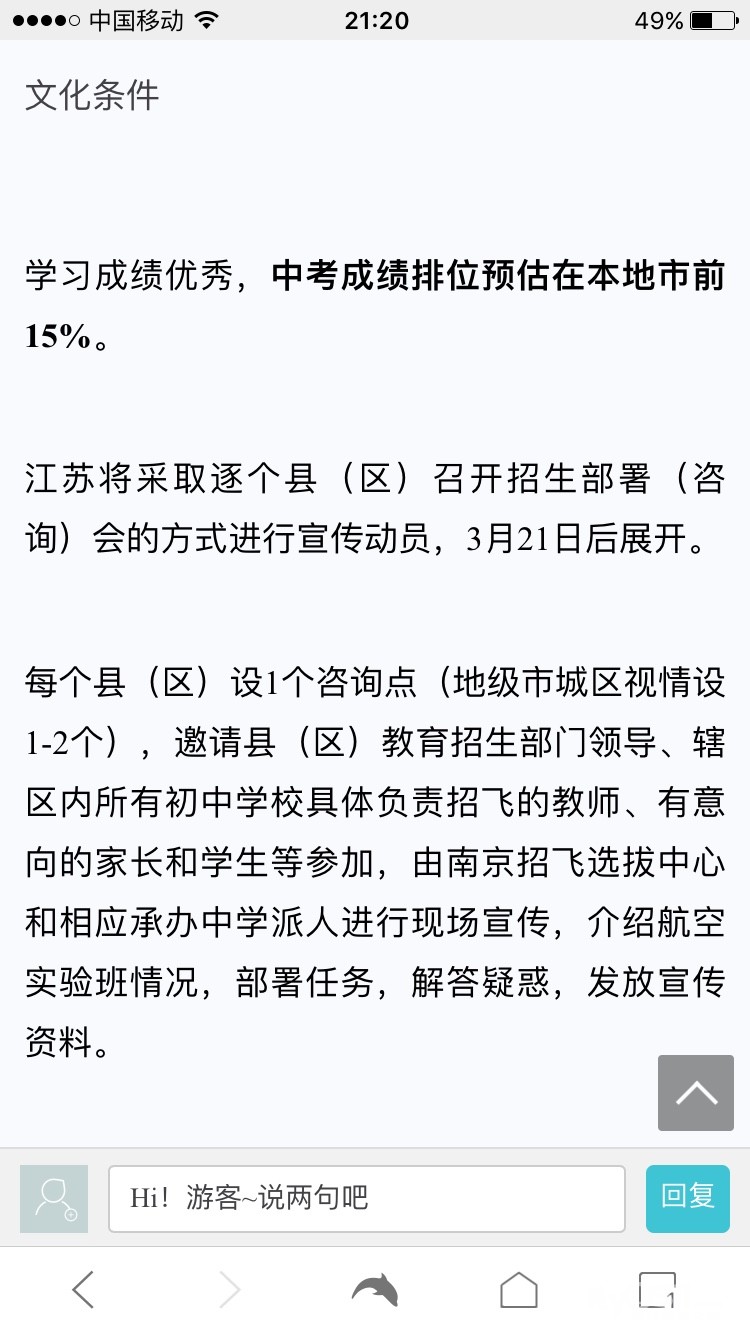The height and width of the screenshot is (1334, 750).
Task: Open the browser tabs switcher
Action: click(x=658, y=1290)
